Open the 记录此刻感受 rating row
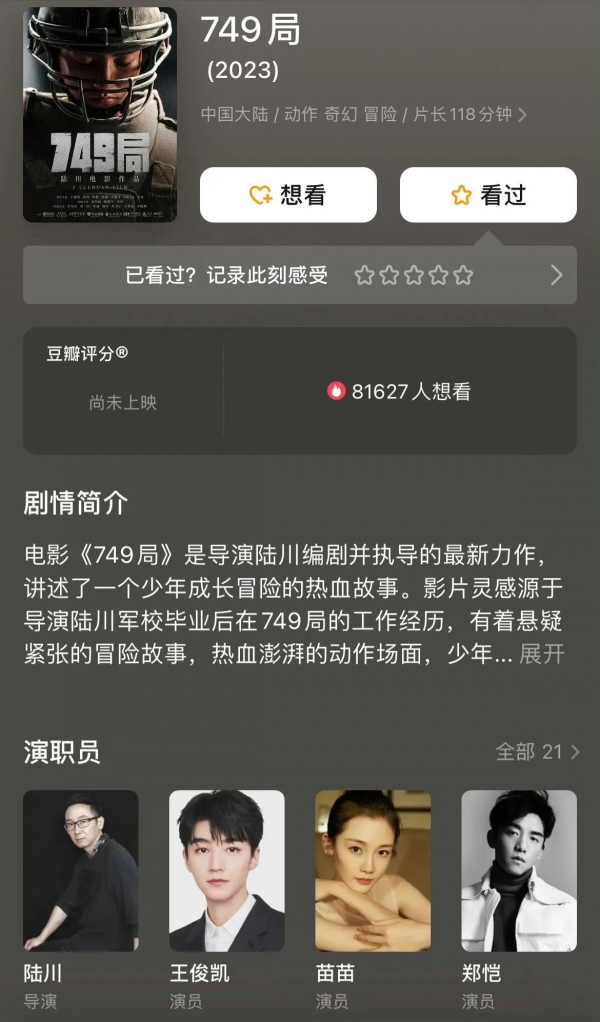This screenshot has height=1022, width=600. click(x=300, y=275)
